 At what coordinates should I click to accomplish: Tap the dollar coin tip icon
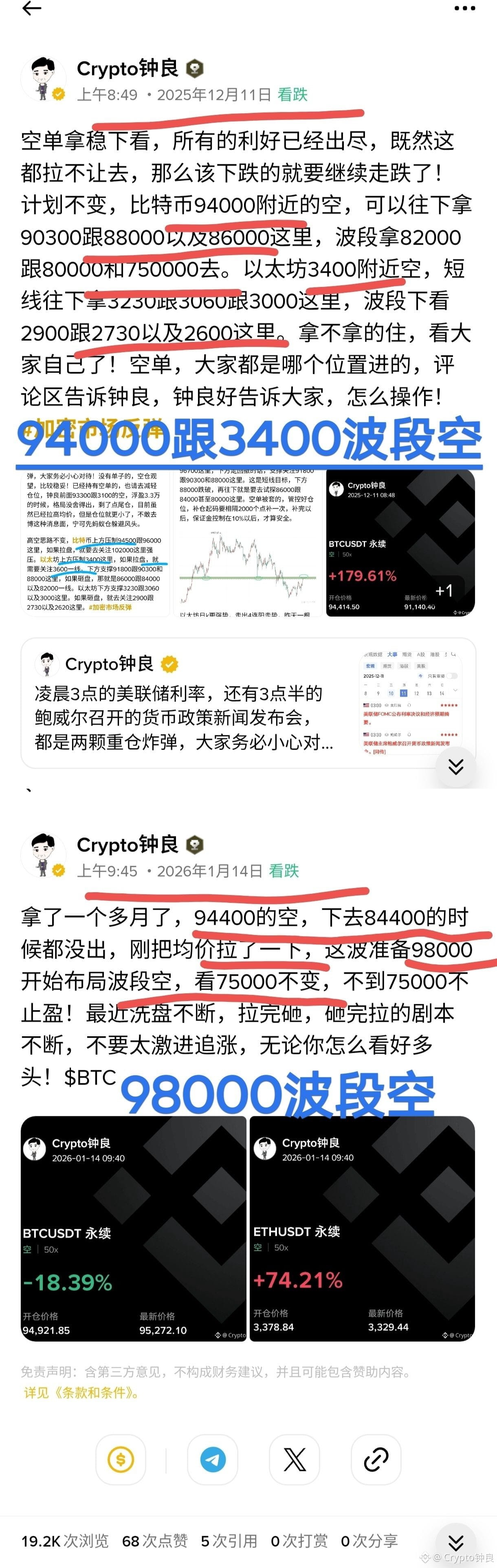point(121,1460)
